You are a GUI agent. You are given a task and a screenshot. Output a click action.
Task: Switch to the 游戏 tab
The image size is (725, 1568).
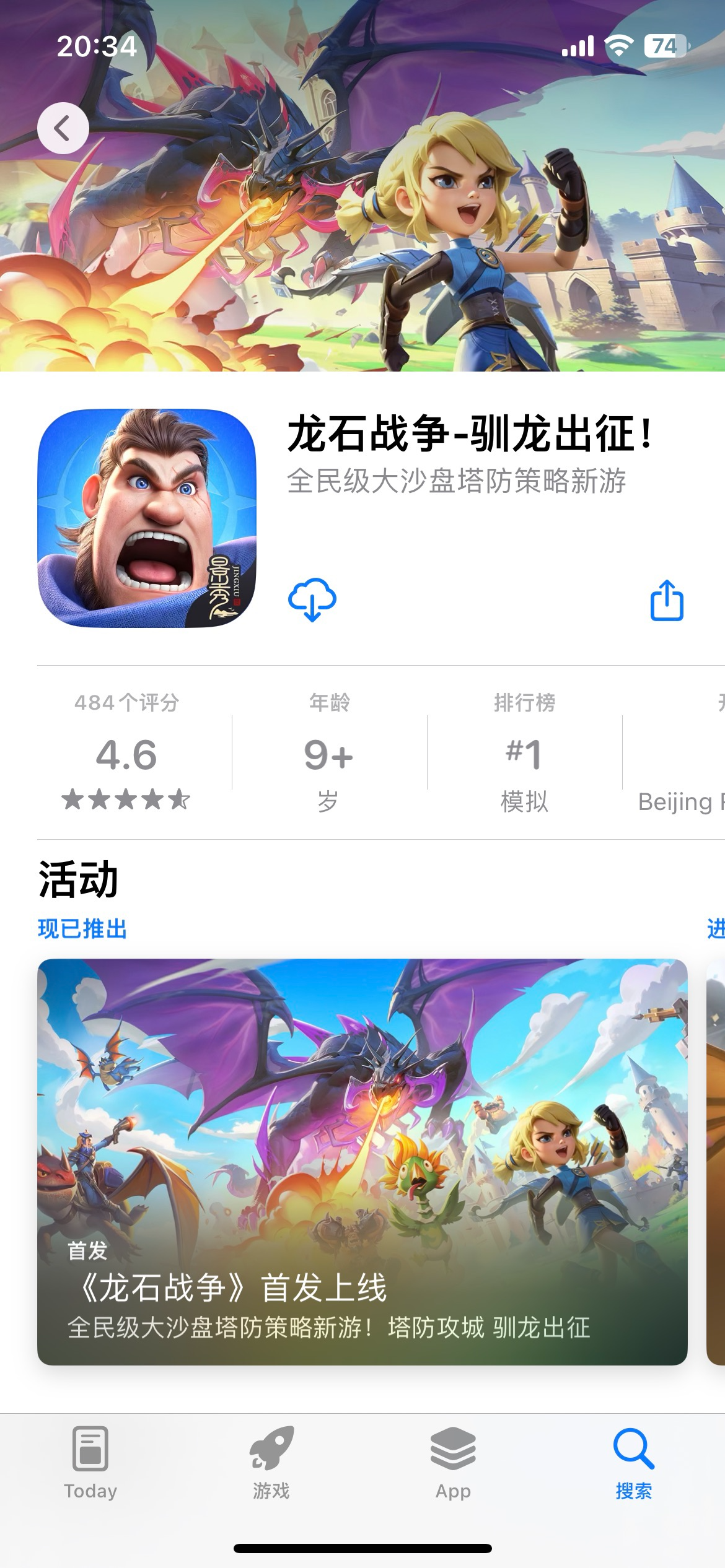271,1463
